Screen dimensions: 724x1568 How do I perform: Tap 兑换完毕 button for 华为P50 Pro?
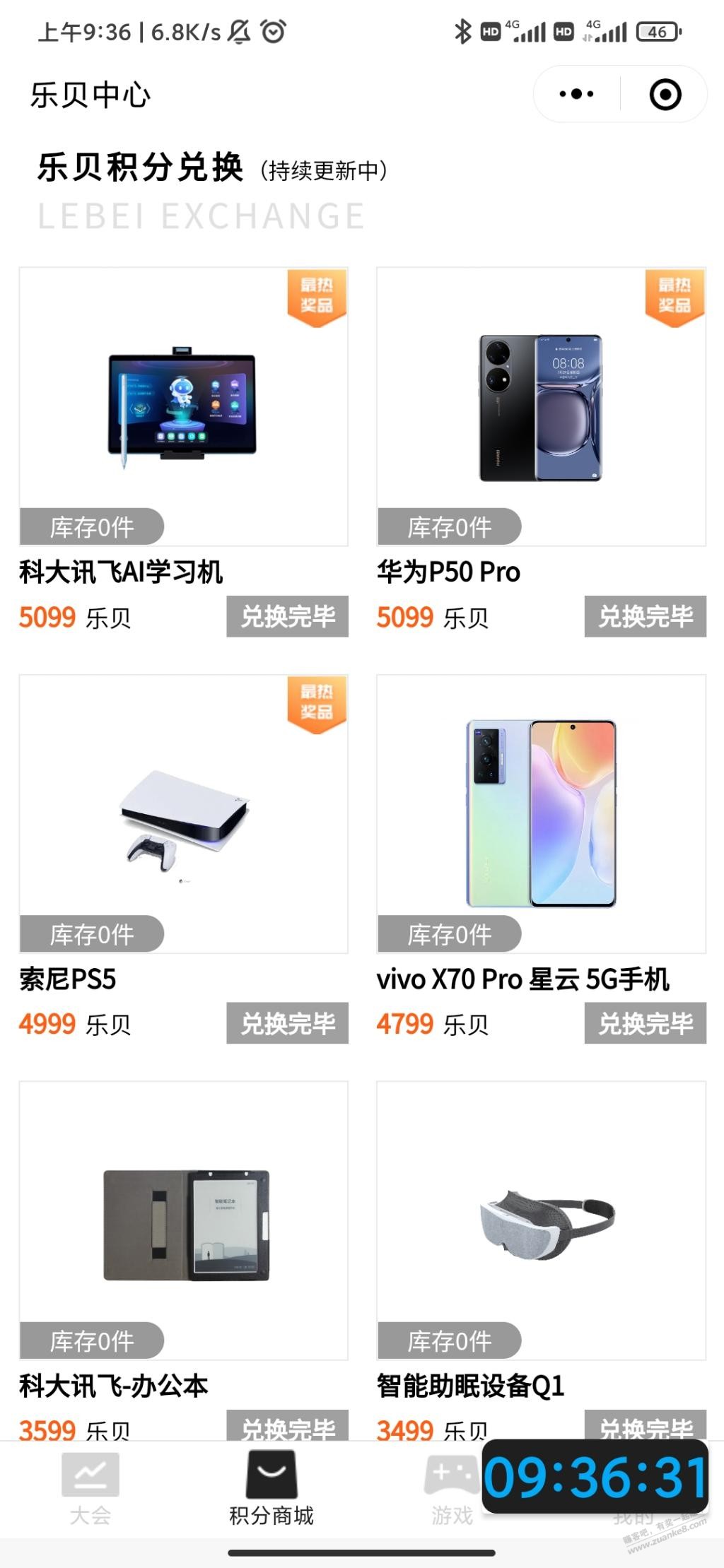[645, 616]
